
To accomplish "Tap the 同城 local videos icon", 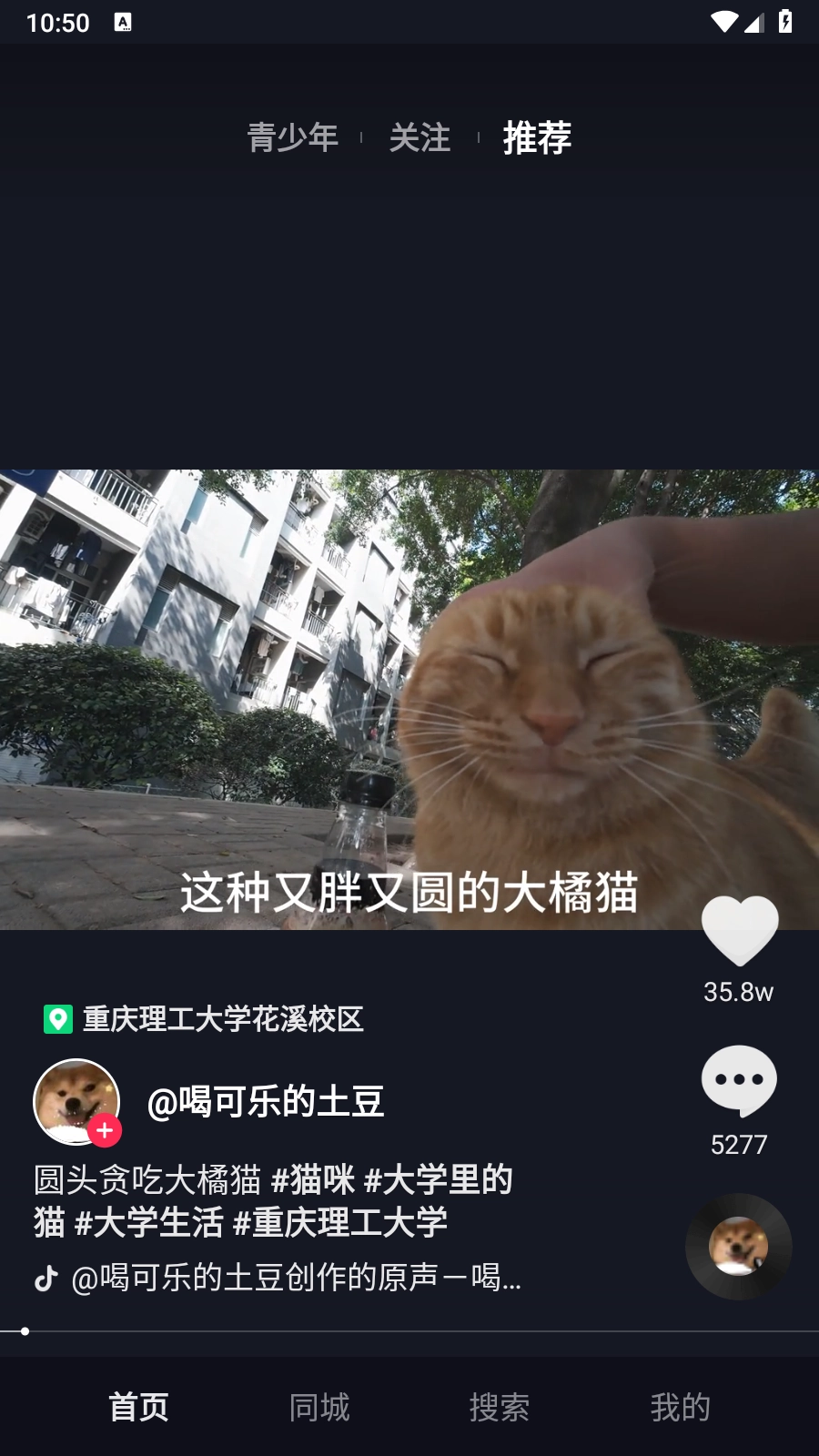I will pyautogui.click(x=317, y=1407).
